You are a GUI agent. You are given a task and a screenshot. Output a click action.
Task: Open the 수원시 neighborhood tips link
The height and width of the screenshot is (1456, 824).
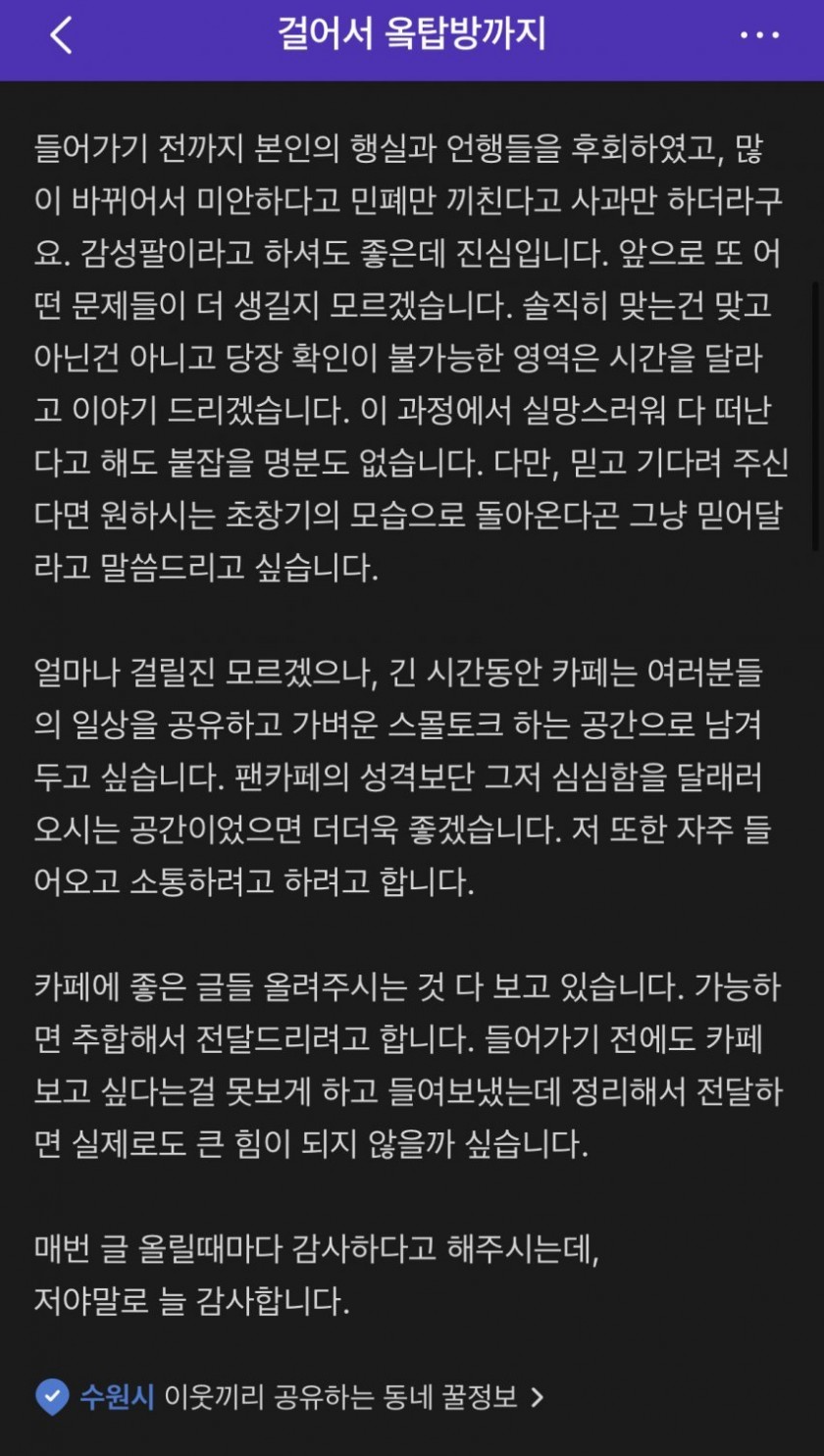point(289,1396)
